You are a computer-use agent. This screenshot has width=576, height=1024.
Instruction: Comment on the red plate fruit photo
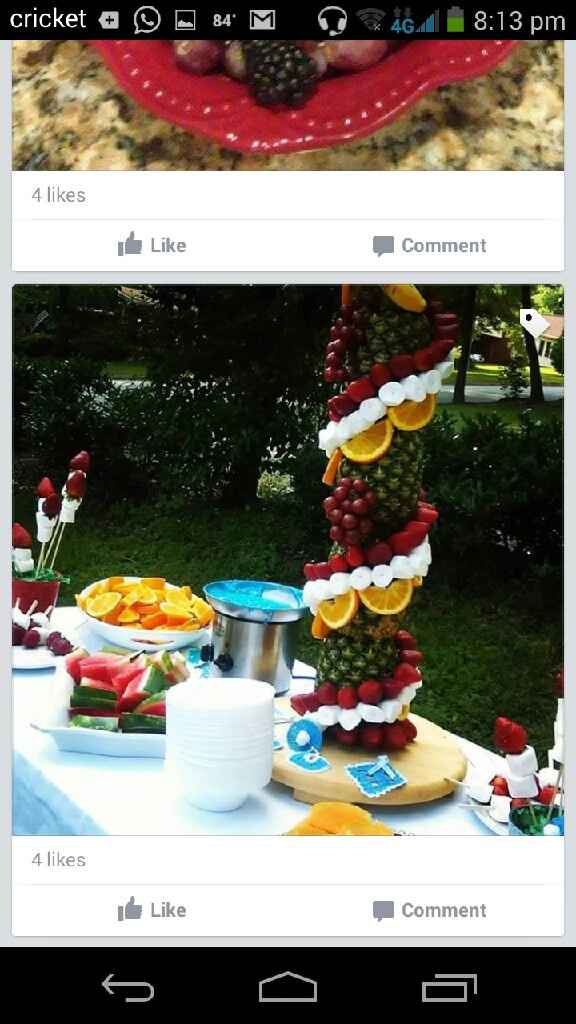point(429,246)
